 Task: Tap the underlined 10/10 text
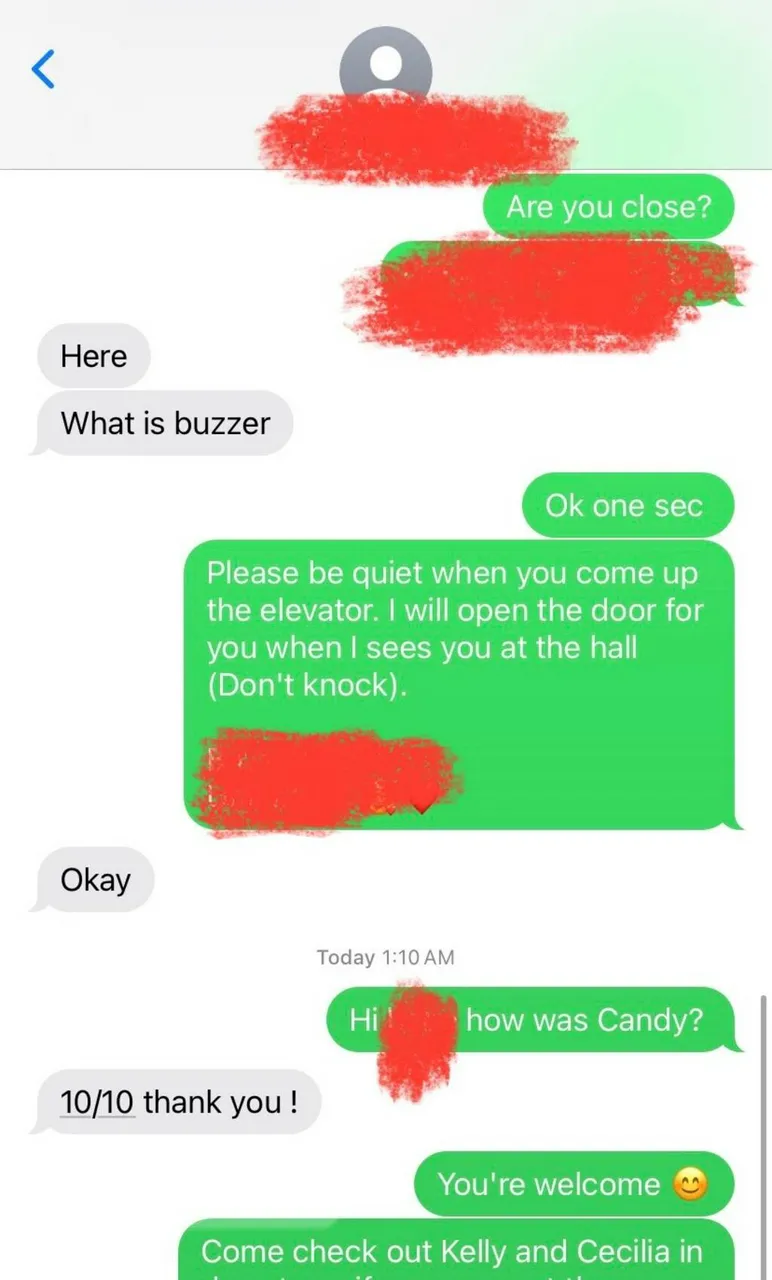[x=97, y=1103]
